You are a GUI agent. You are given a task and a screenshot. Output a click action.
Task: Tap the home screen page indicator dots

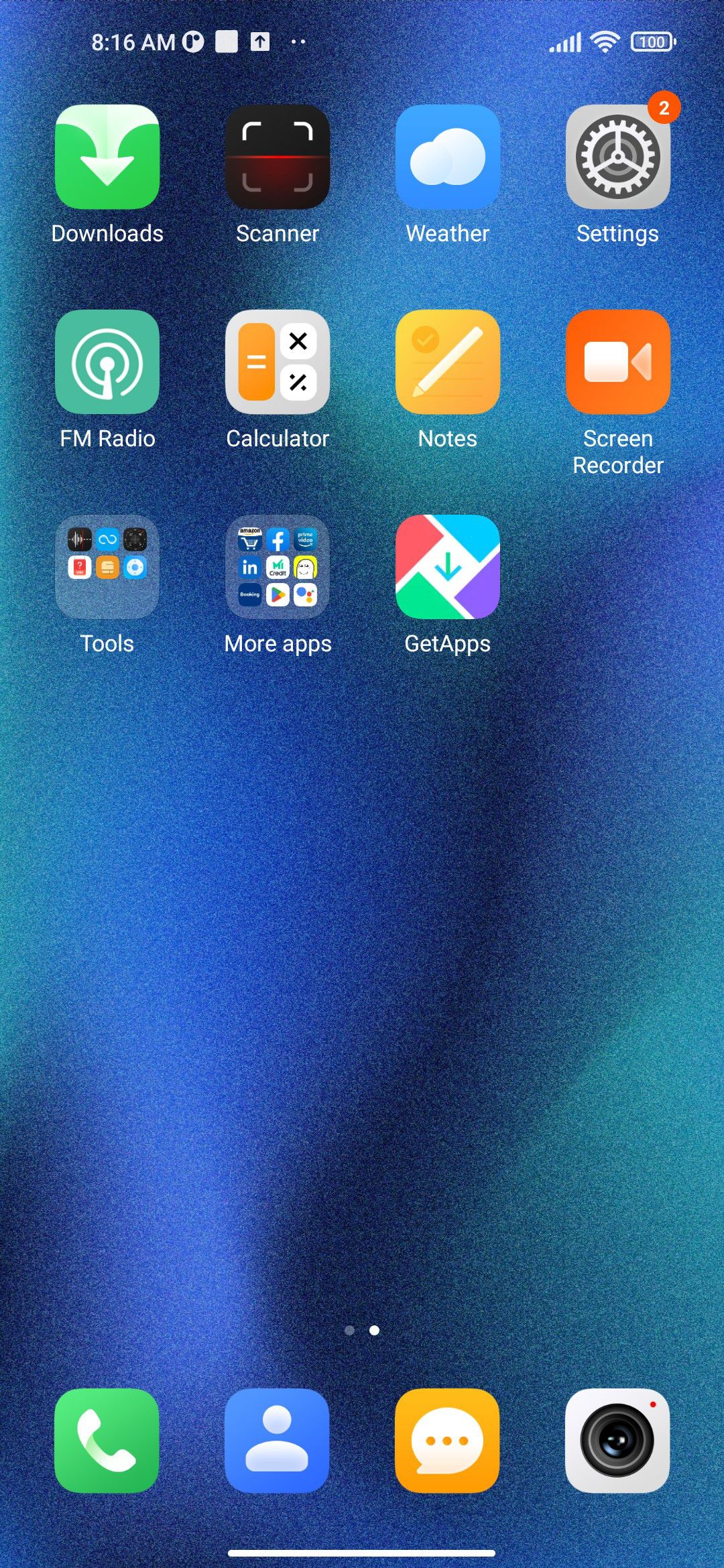pyautogui.click(x=362, y=1330)
